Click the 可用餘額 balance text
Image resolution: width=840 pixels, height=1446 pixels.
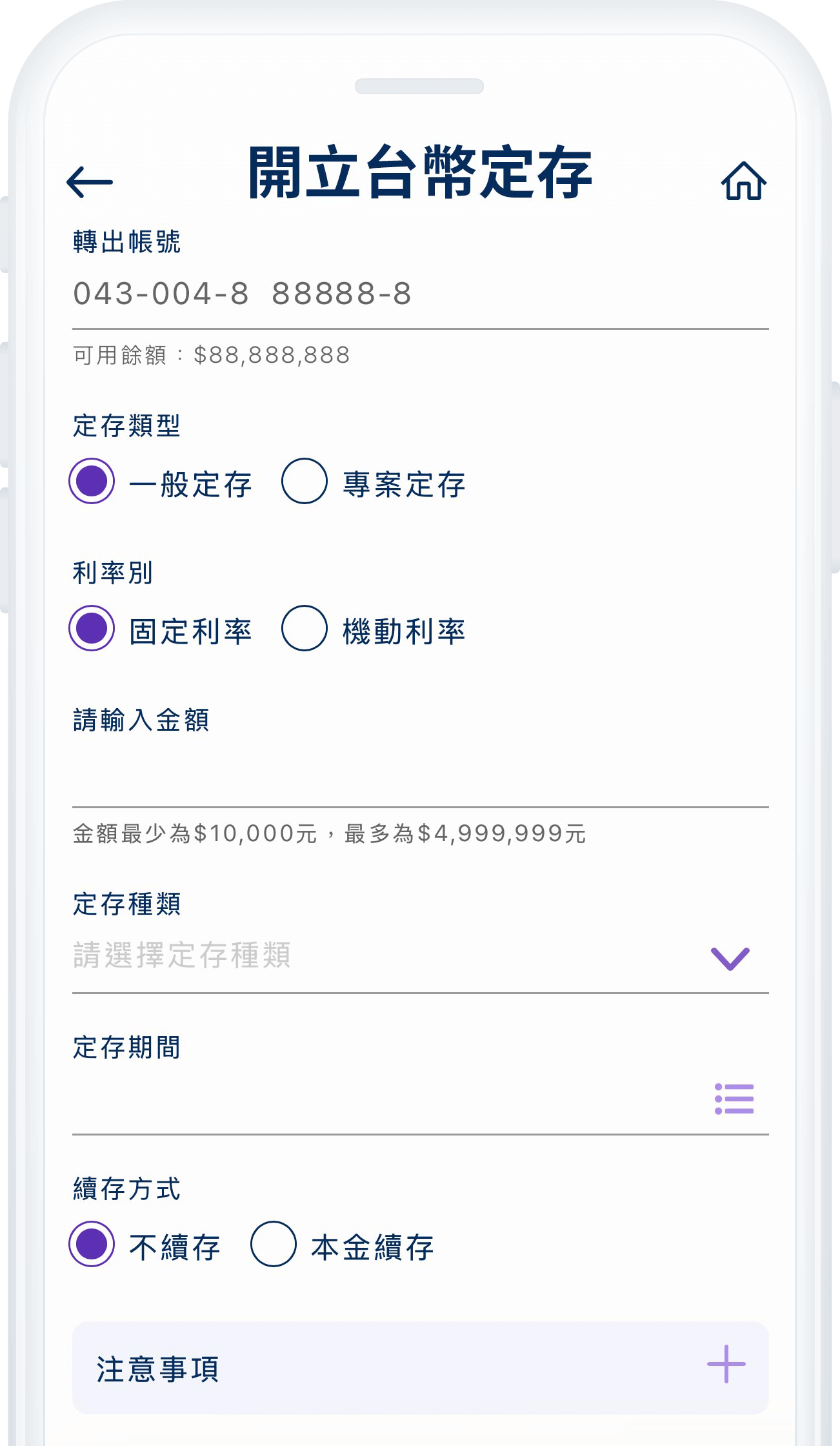coord(211,354)
